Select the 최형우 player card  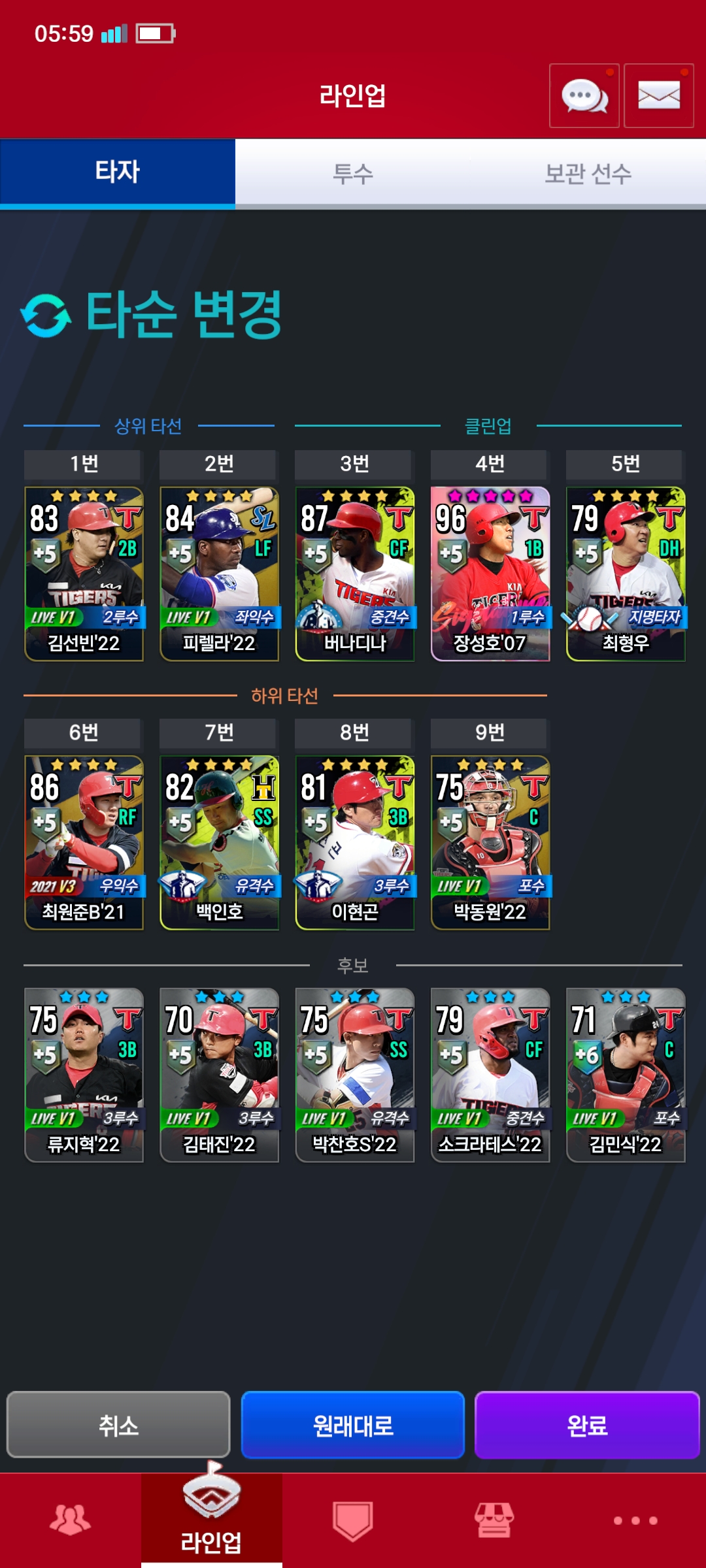tap(626, 574)
